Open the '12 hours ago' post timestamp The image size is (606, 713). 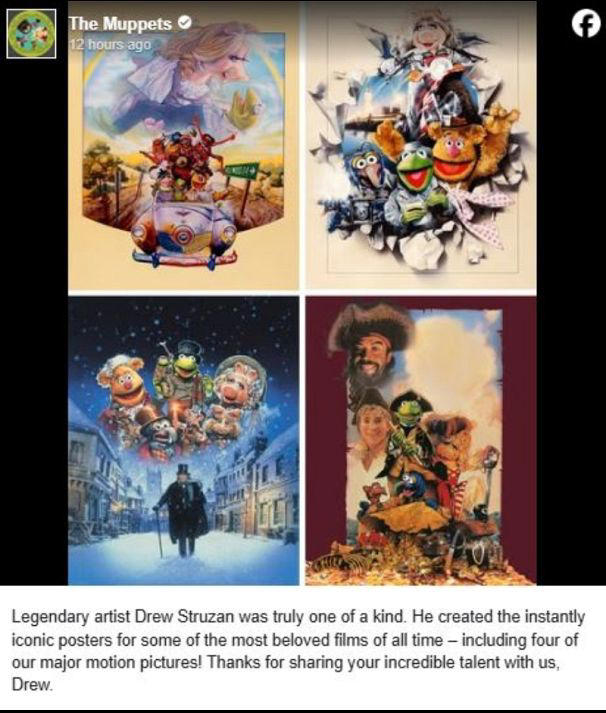(x=111, y=45)
